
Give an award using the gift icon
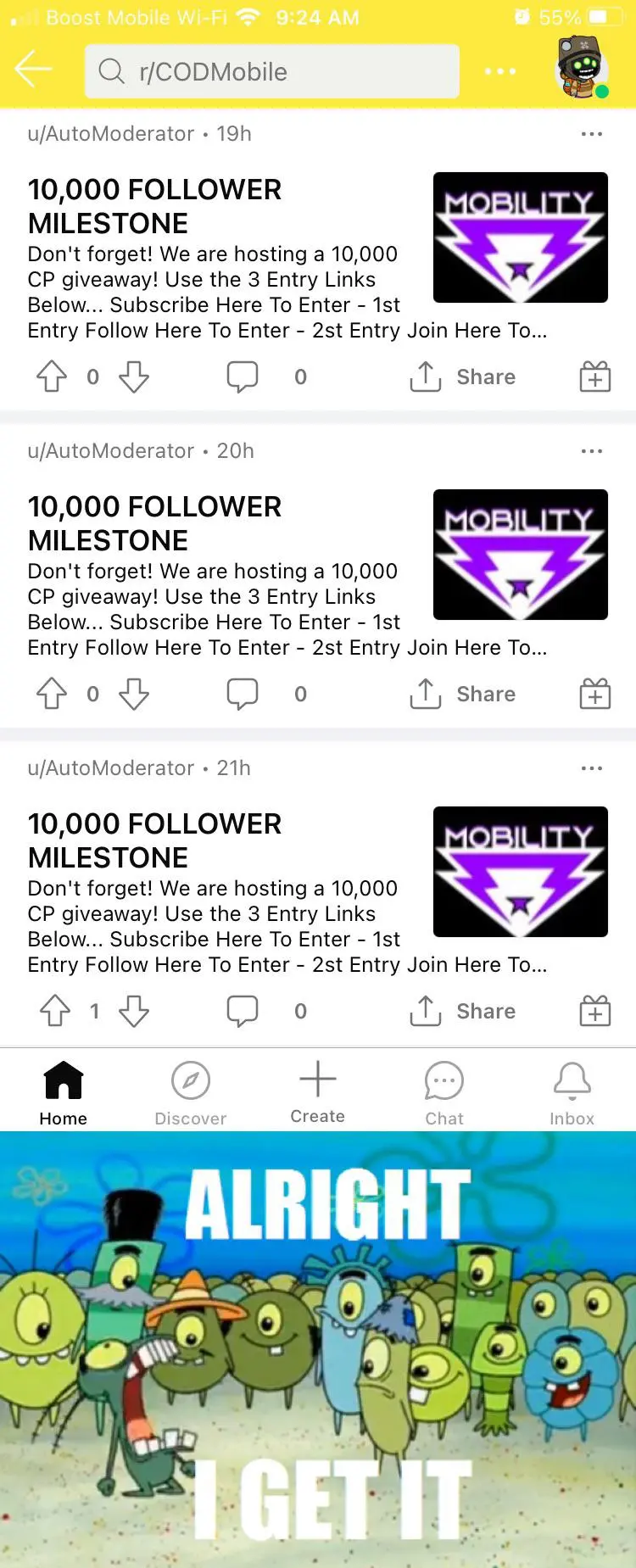click(x=594, y=377)
